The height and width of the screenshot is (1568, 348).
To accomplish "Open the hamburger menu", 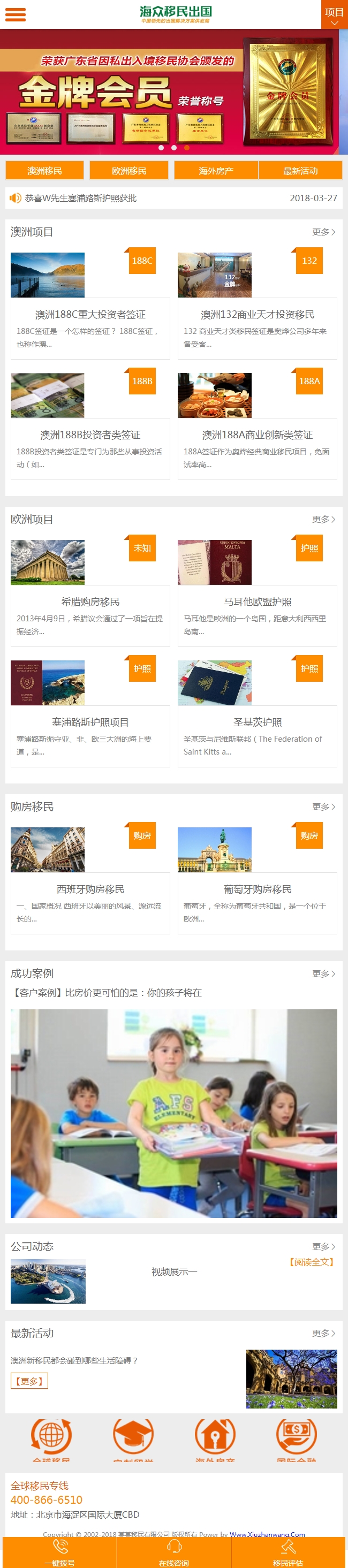I will [15, 14].
